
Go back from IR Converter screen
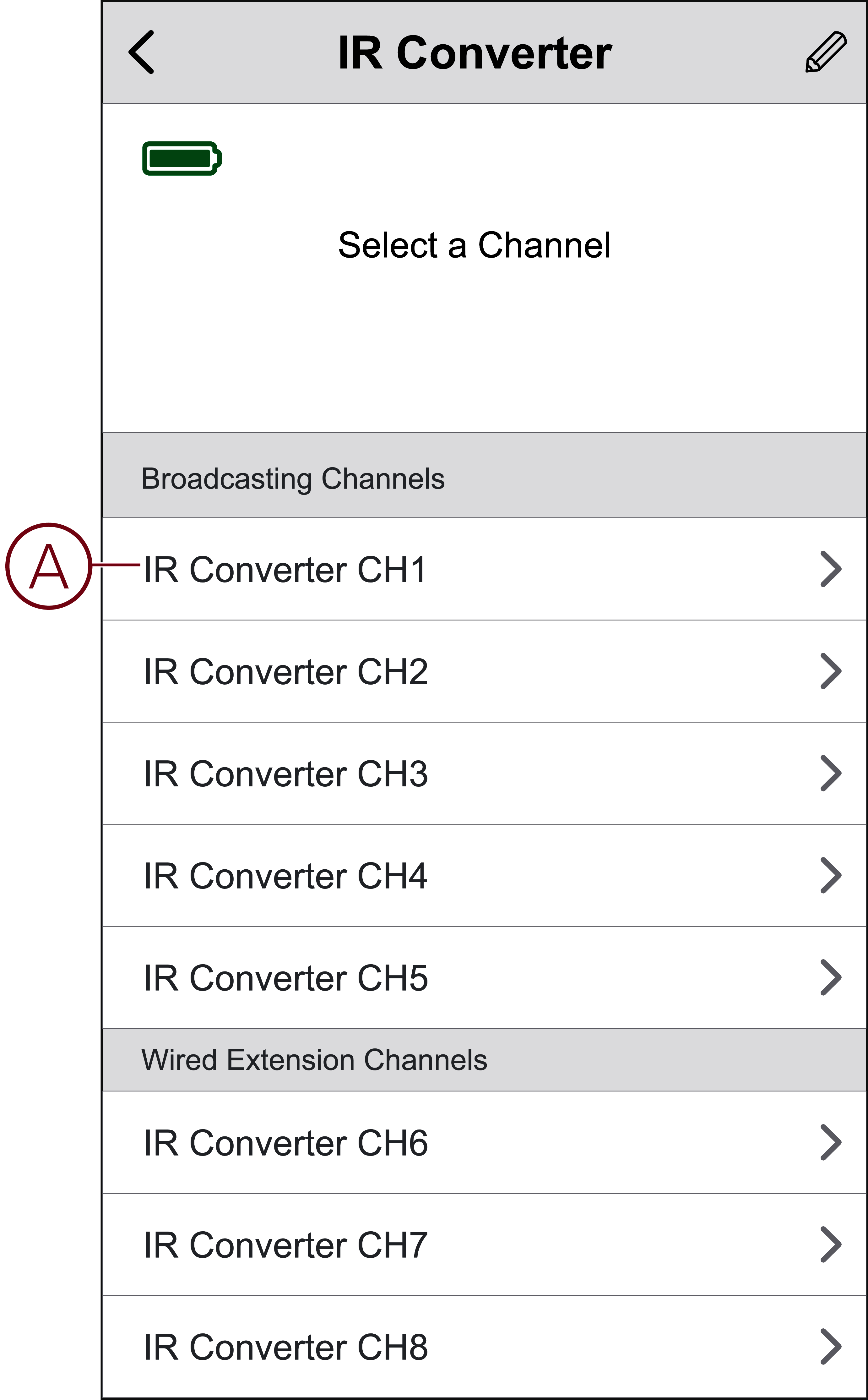tap(141, 52)
